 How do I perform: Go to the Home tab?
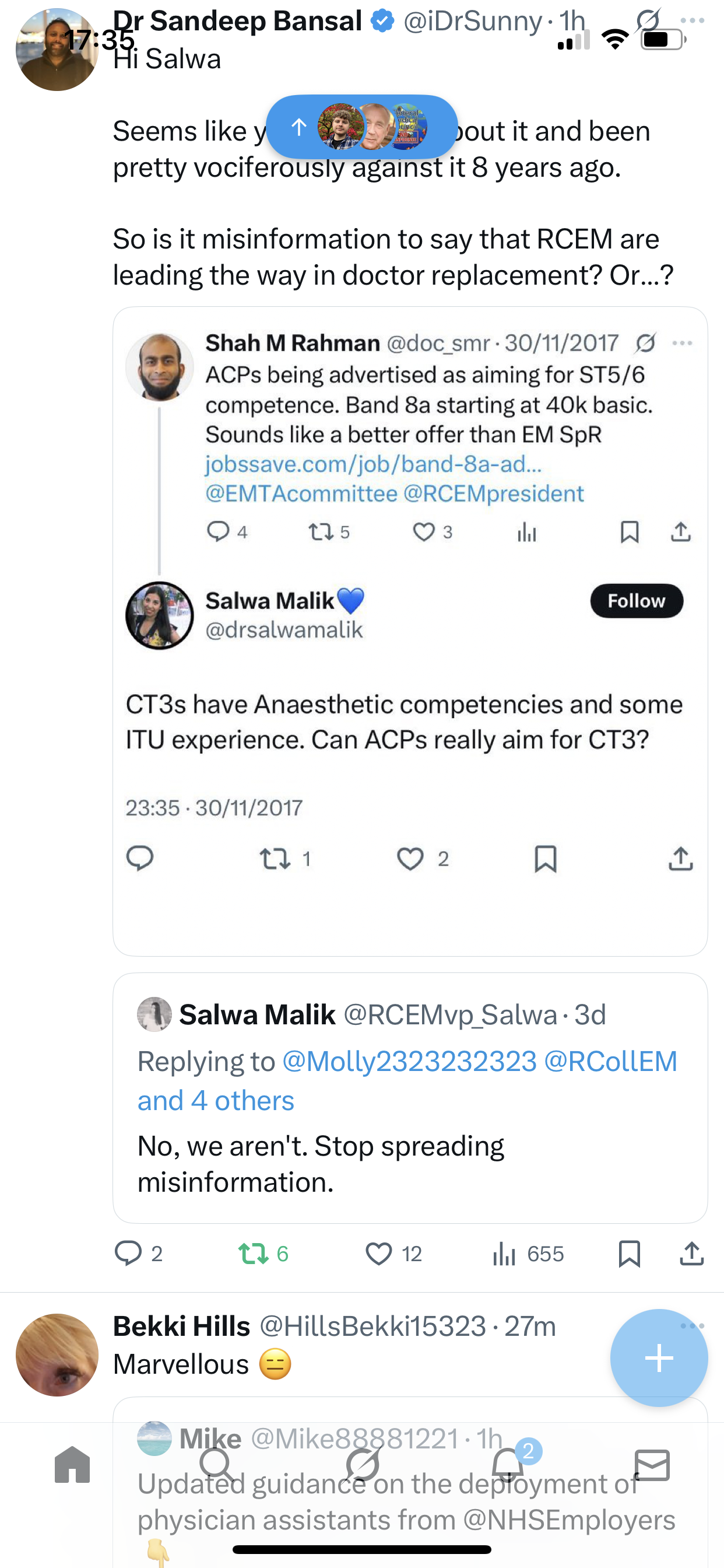tap(72, 1465)
